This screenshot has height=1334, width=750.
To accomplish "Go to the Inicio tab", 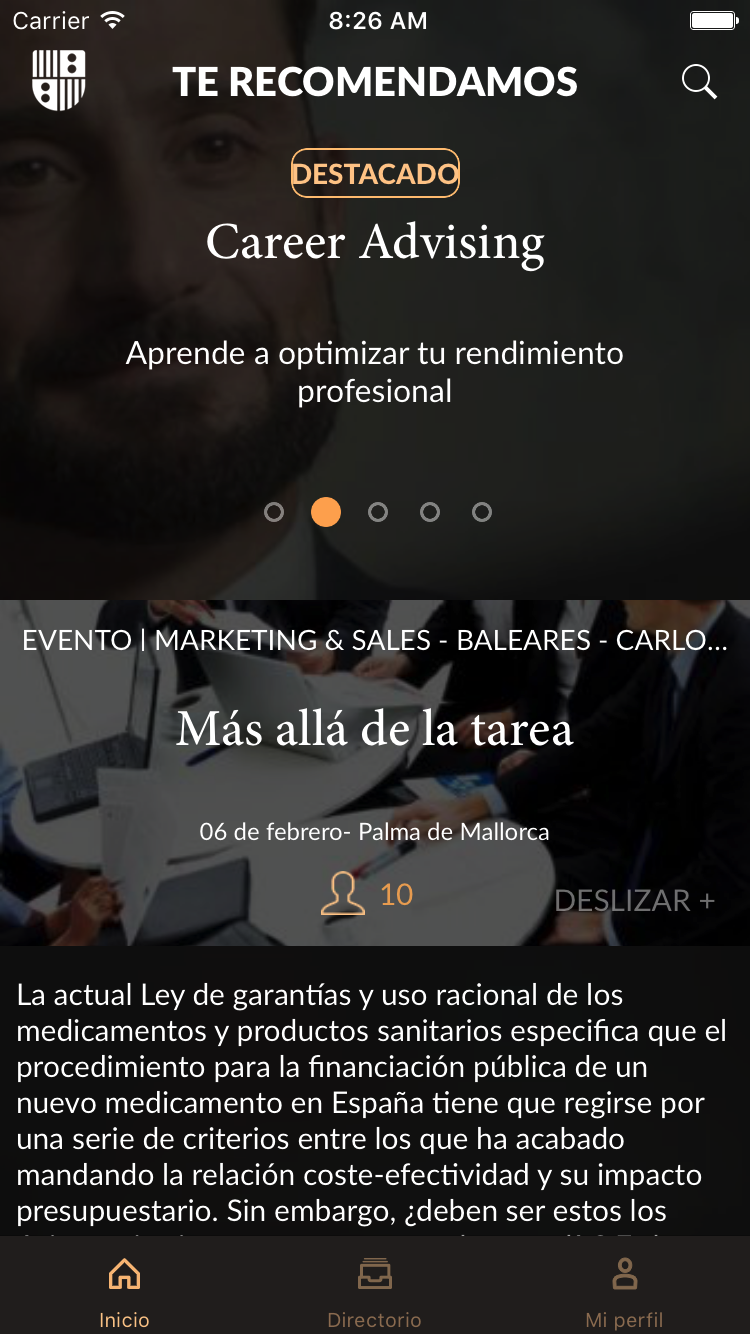I will 124,1292.
